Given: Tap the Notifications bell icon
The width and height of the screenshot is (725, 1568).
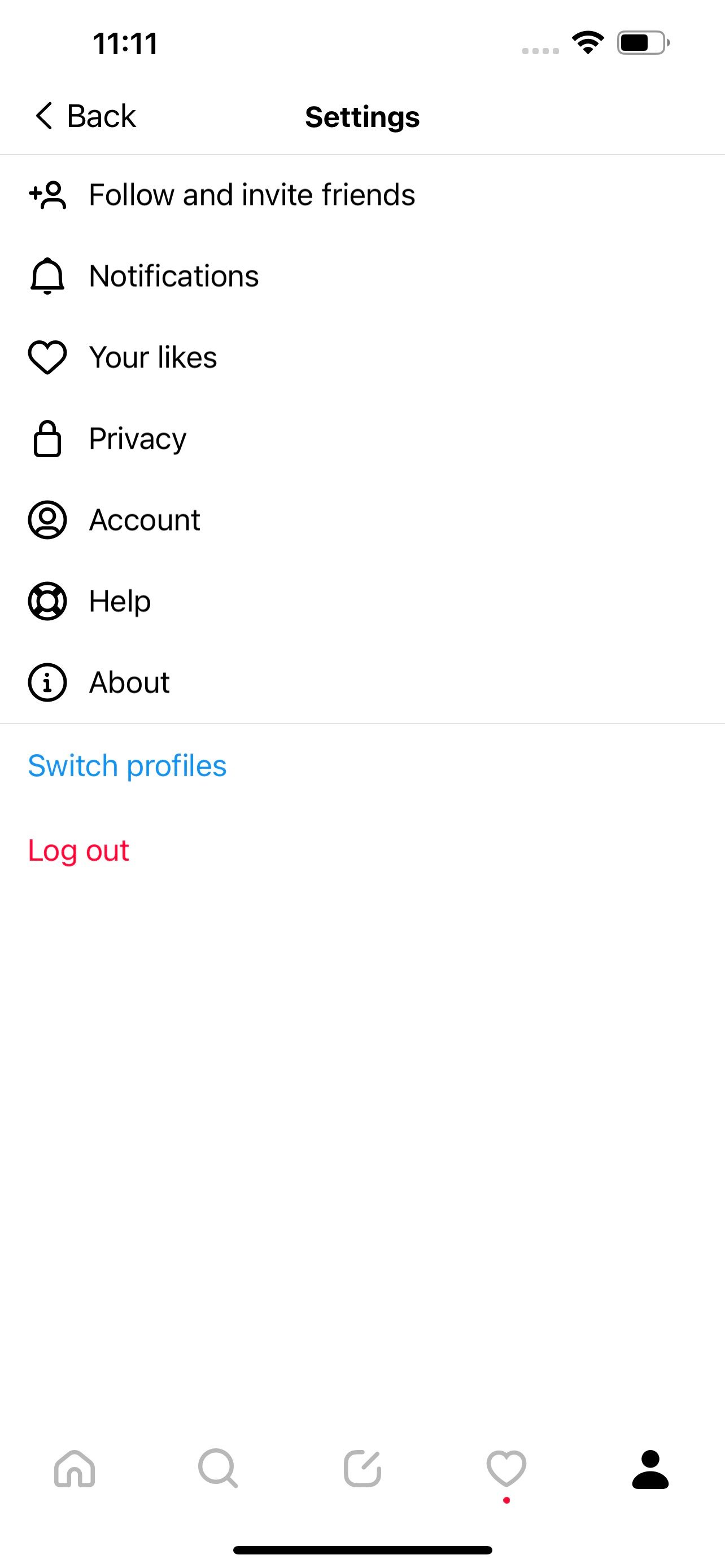Looking at the screenshot, I should [47, 277].
